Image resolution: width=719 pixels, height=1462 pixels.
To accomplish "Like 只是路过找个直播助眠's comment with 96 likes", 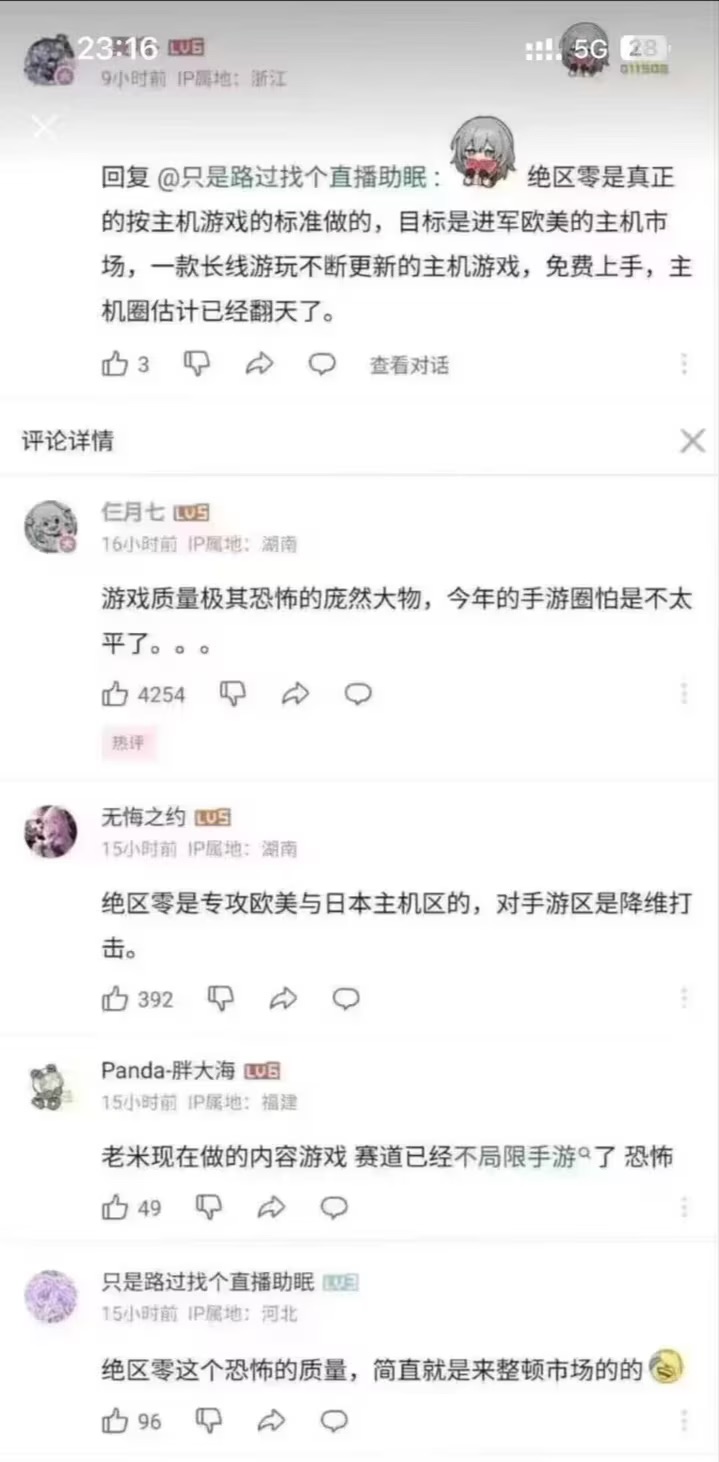I will 116,1420.
